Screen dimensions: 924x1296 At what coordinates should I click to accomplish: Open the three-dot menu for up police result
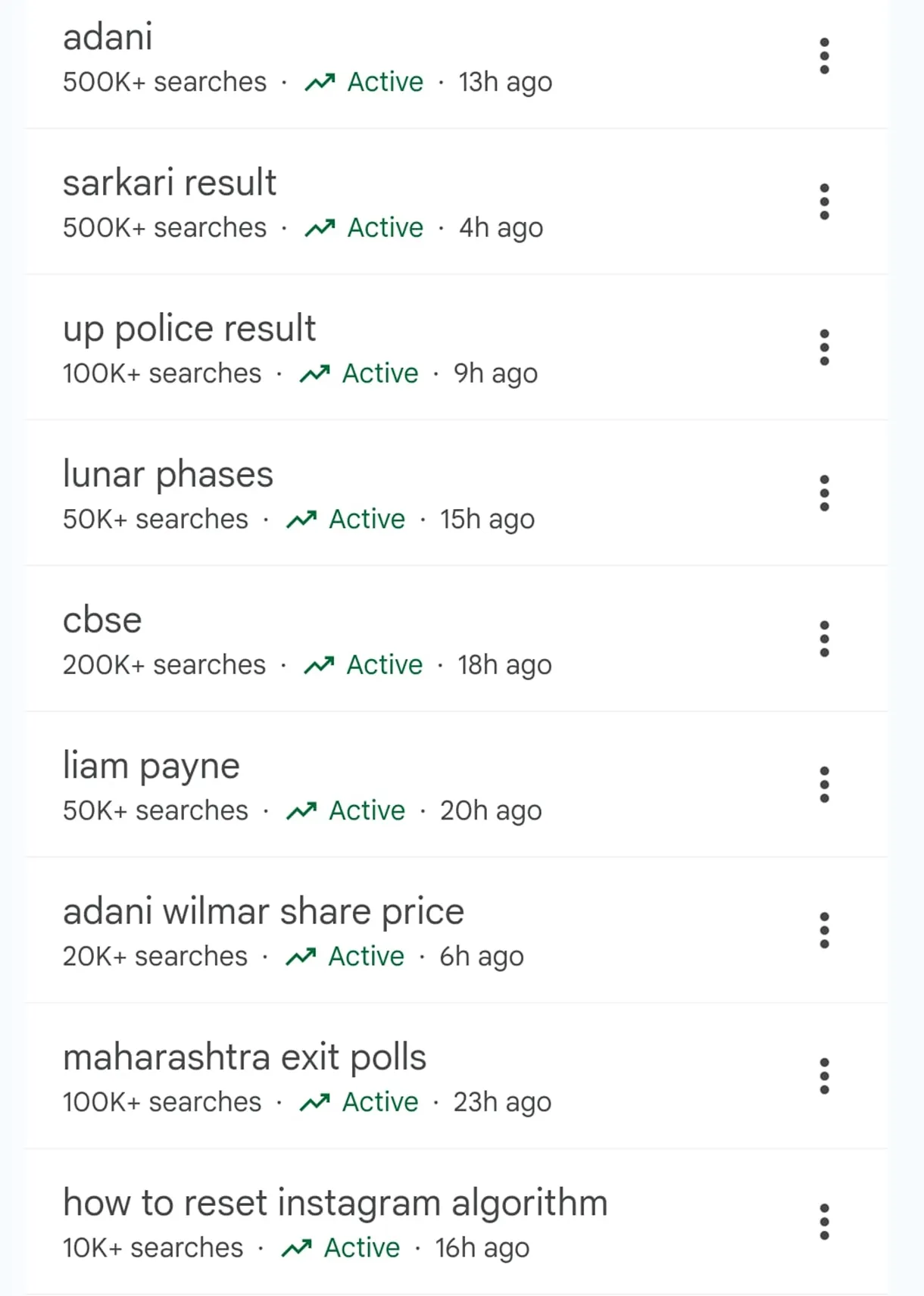[824, 346]
